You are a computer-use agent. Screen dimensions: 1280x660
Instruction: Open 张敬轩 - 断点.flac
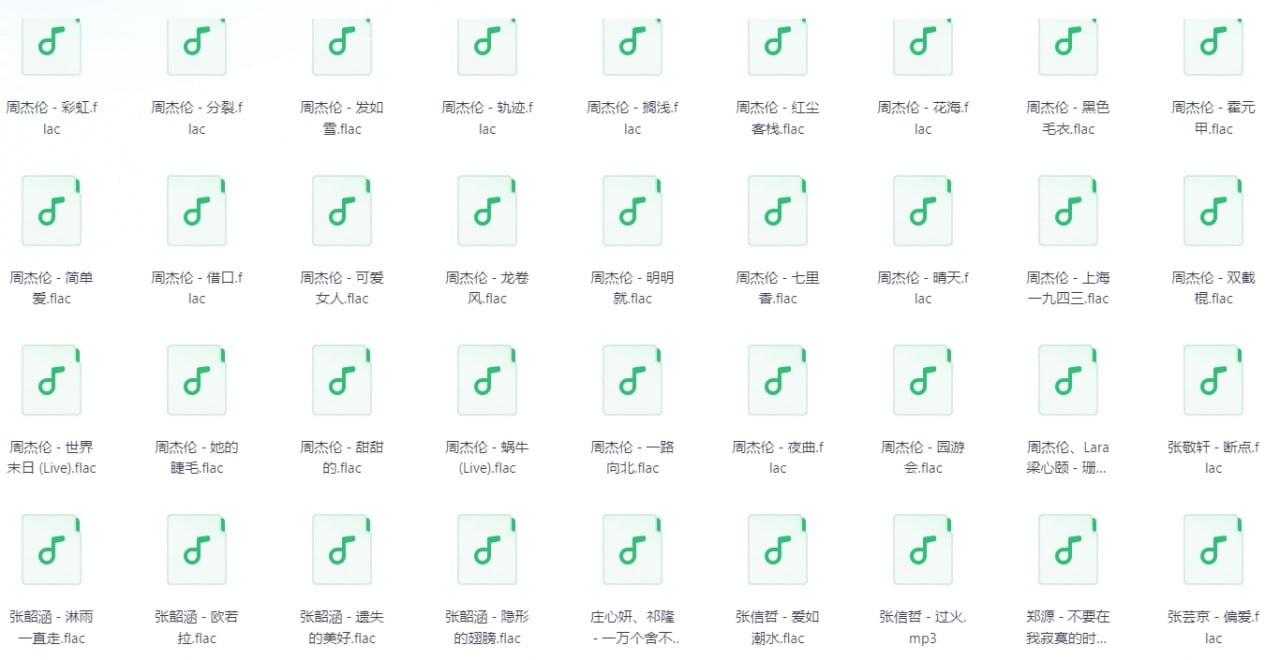coord(1213,381)
